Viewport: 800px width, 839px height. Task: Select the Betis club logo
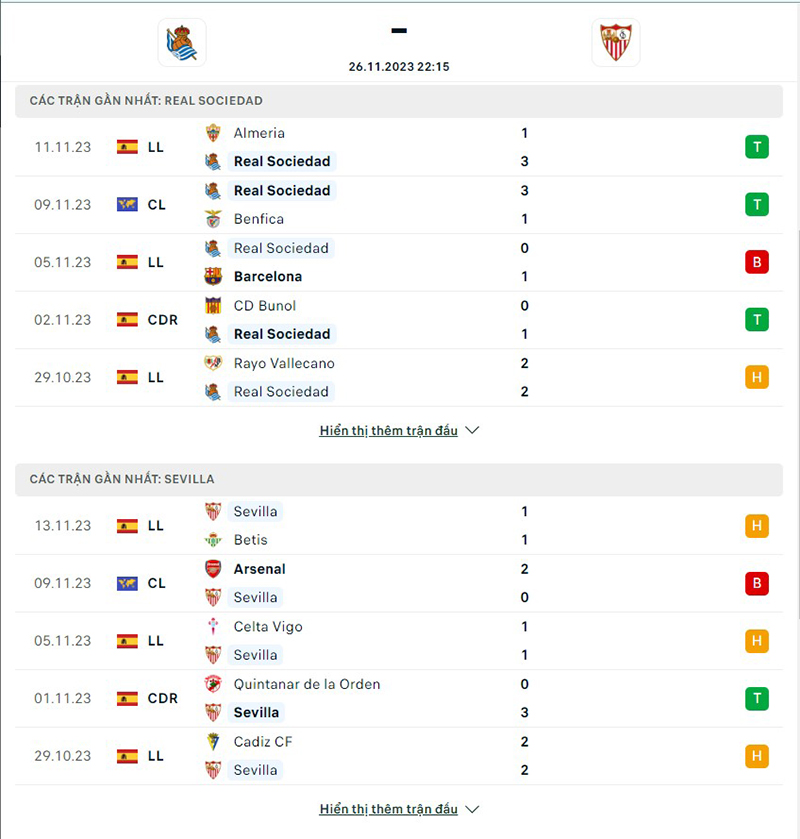pyautogui.click(x=214, y=540)
